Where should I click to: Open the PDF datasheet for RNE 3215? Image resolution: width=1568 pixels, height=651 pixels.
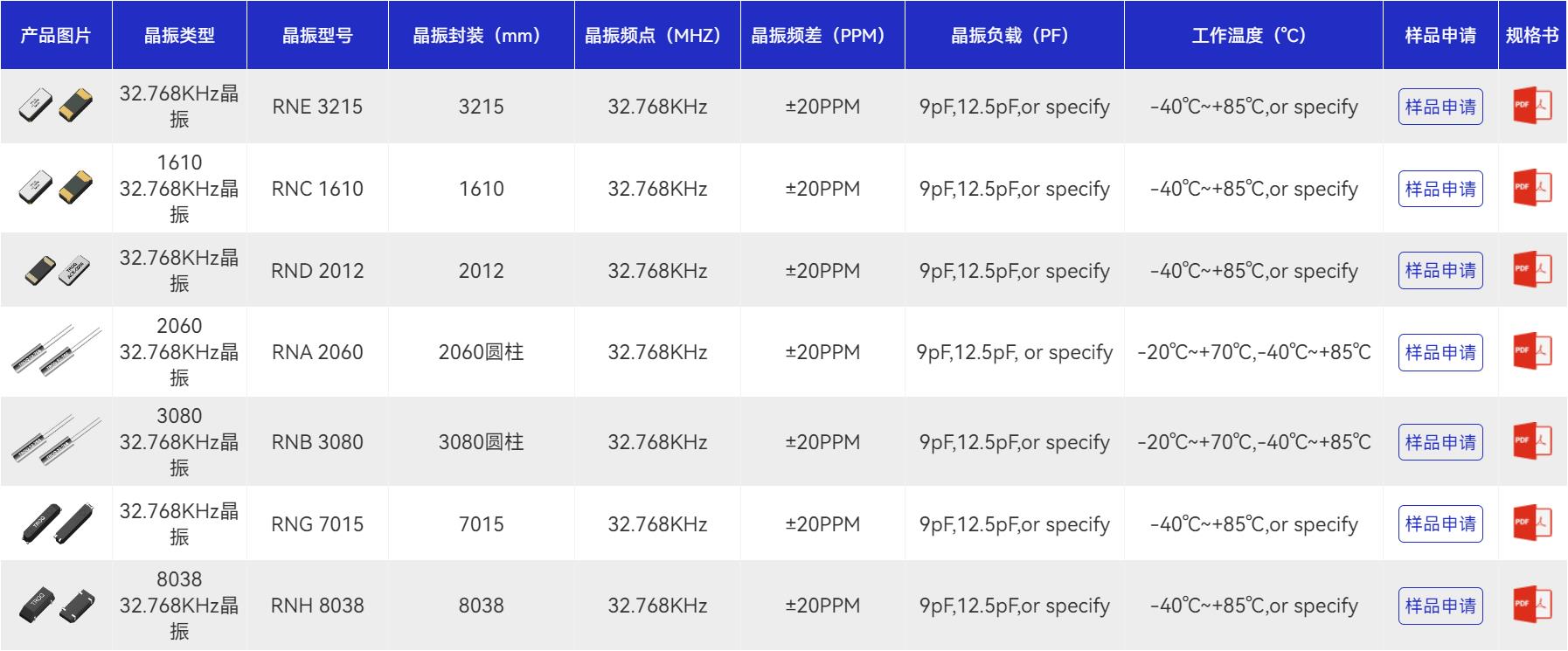click(x=1531, y=107)
